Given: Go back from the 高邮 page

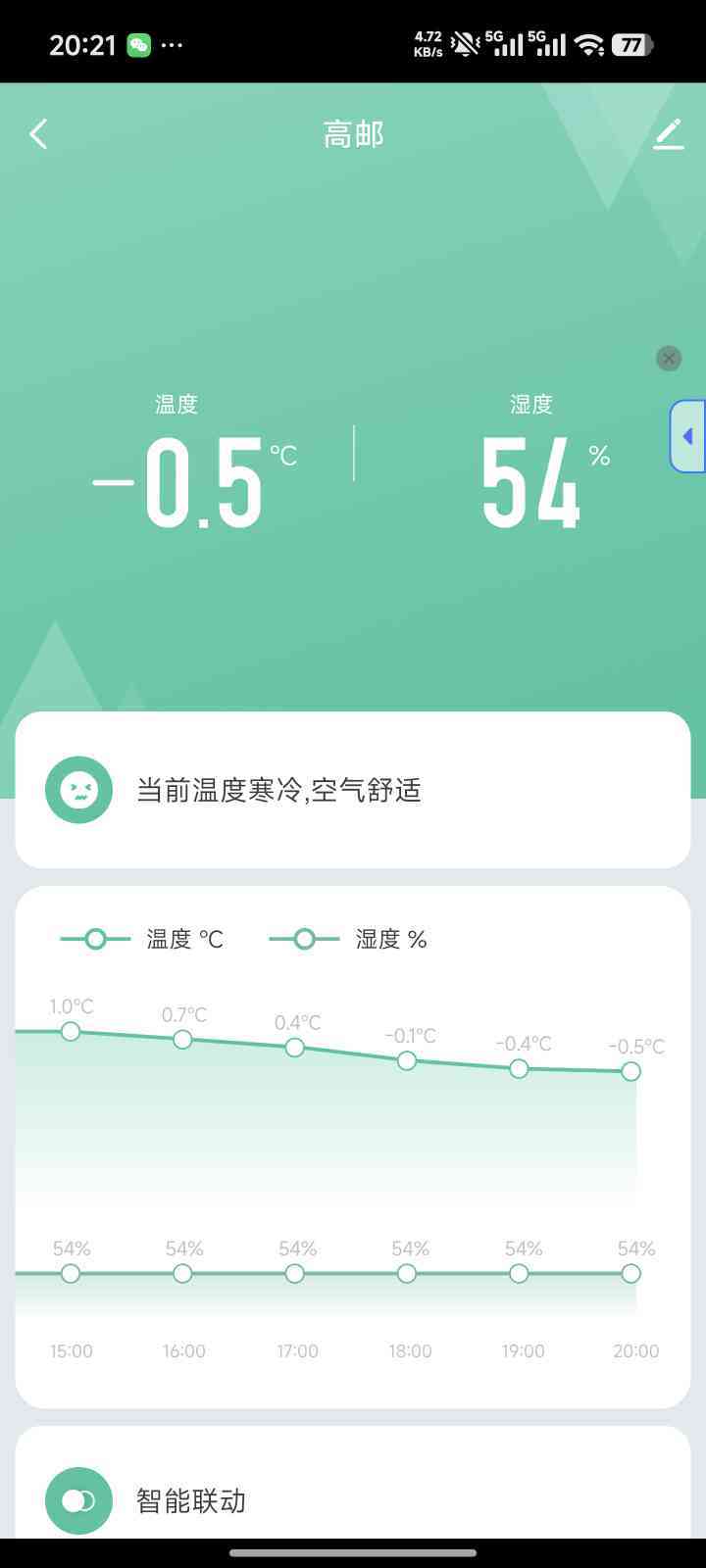Looking at the screenshot, I should point(39,134).
